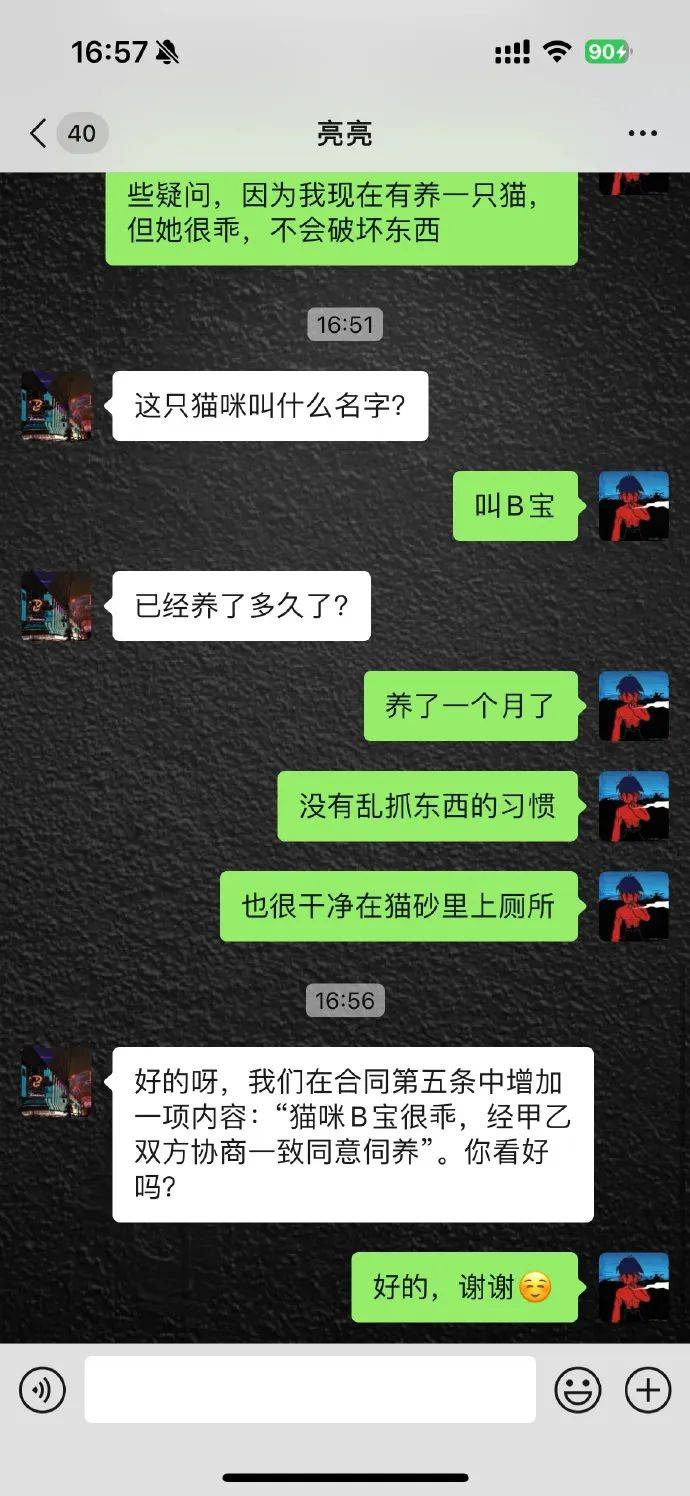Tap my avatar beside 叫B宝 message
This screenshot has height=1496, width=690.
coord(633,506)
